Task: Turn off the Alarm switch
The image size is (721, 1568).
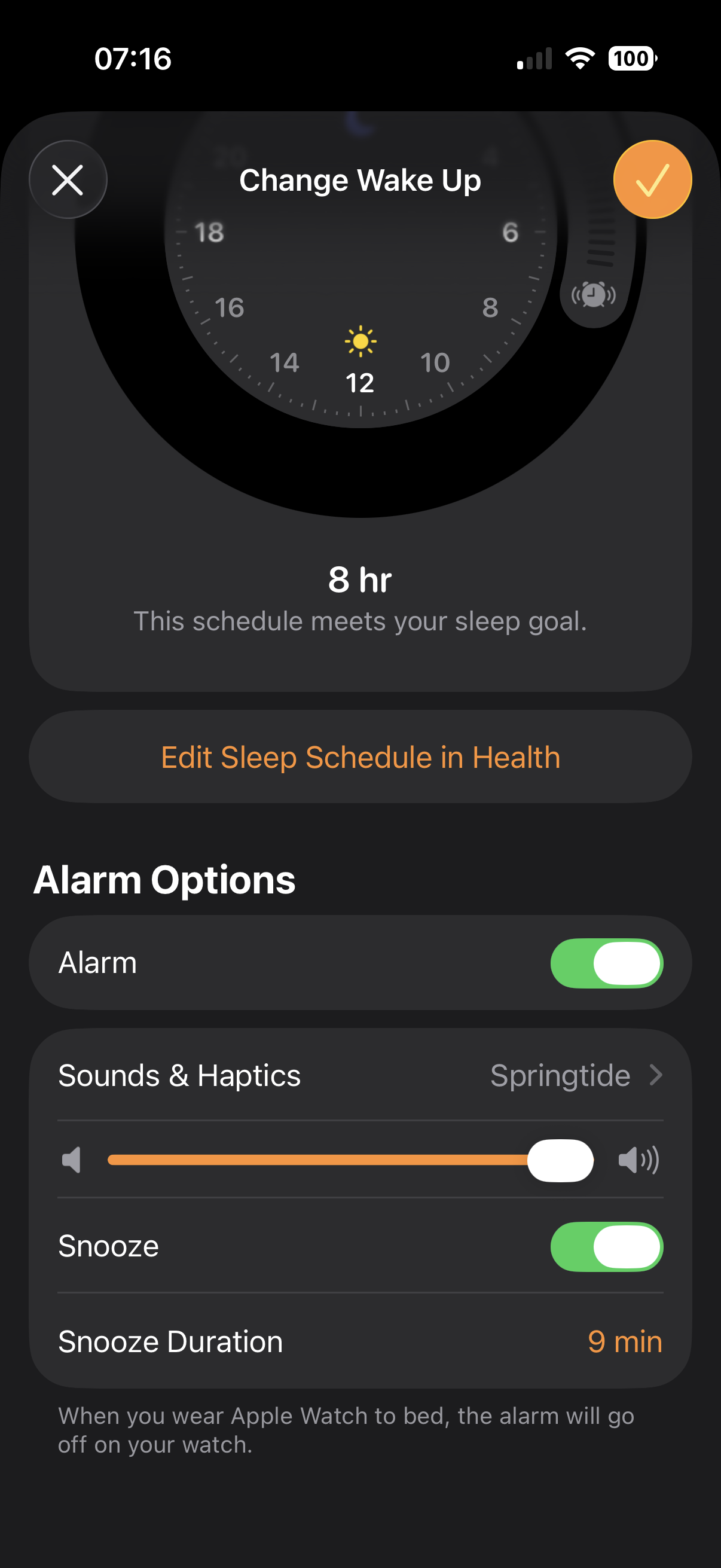Action: 606,963
